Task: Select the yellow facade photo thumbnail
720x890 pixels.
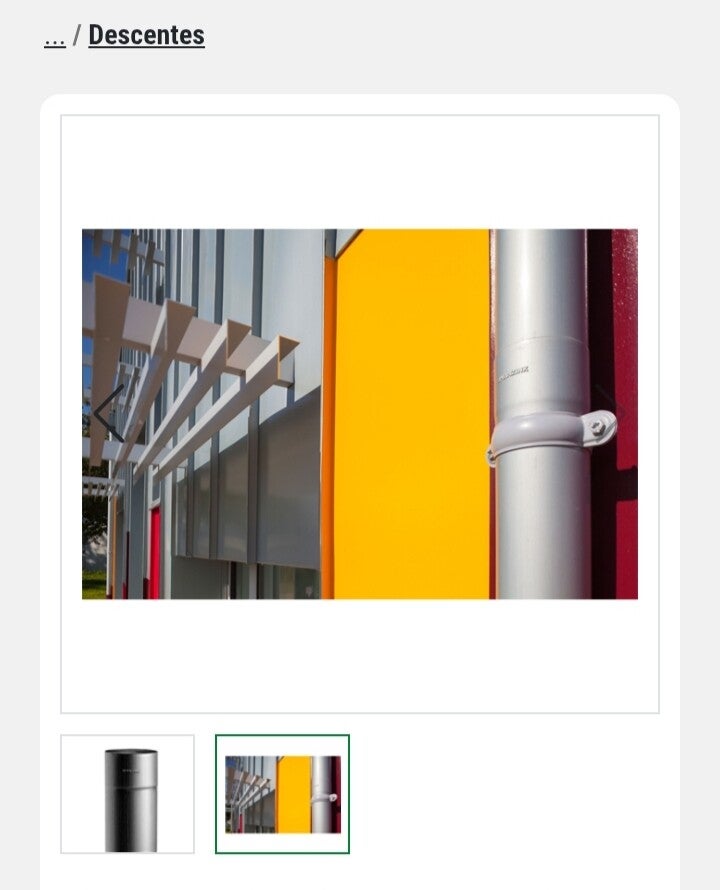Action: (282, 794)
